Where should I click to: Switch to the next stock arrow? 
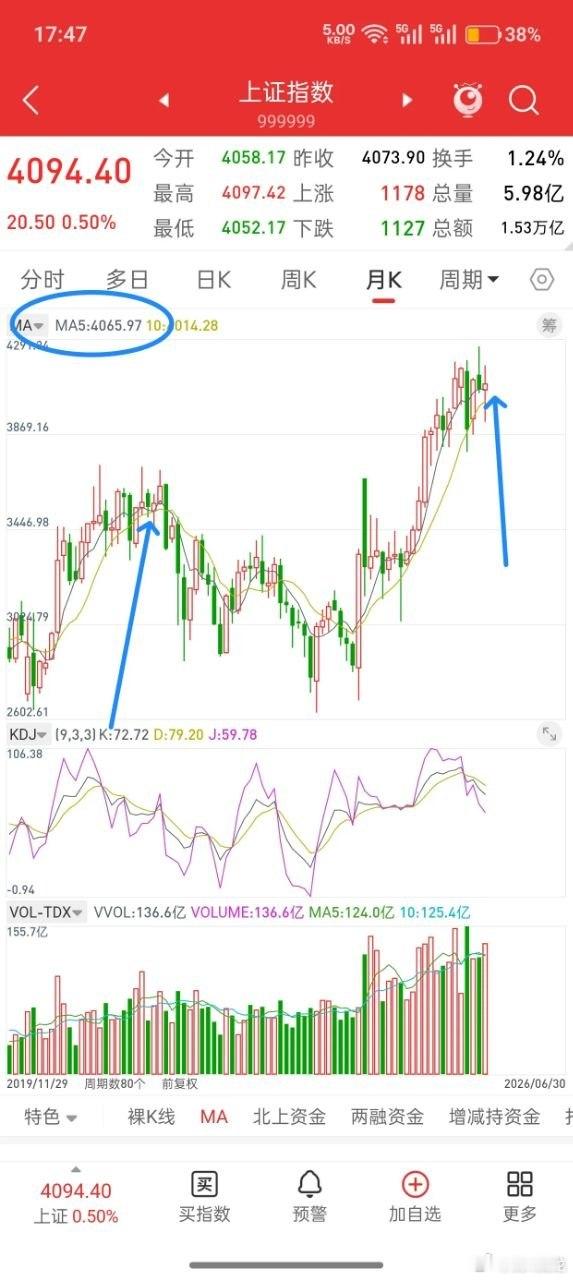[407, 100]
